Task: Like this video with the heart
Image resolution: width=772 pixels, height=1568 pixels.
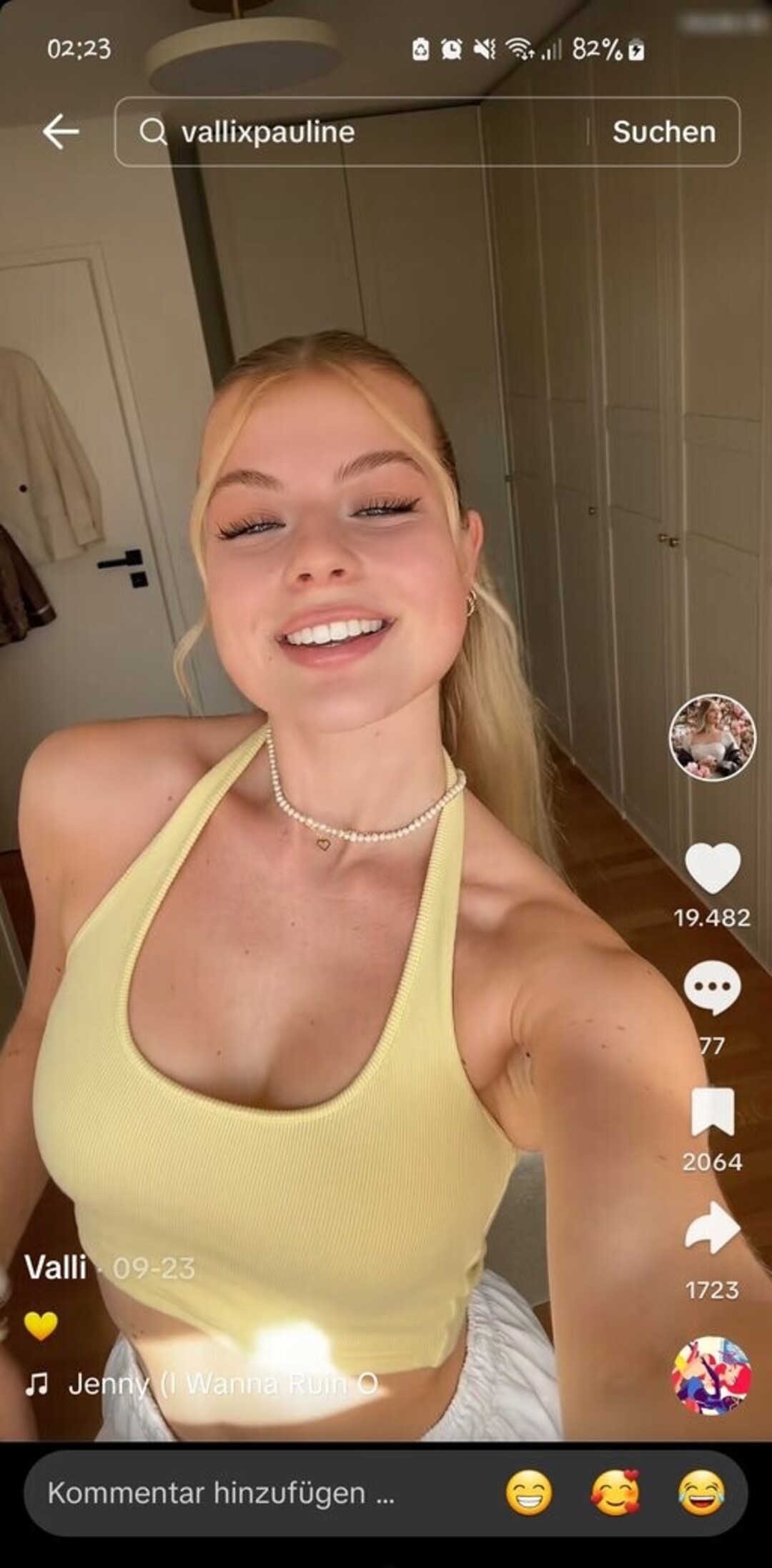Action: click(x=712, y=868)
